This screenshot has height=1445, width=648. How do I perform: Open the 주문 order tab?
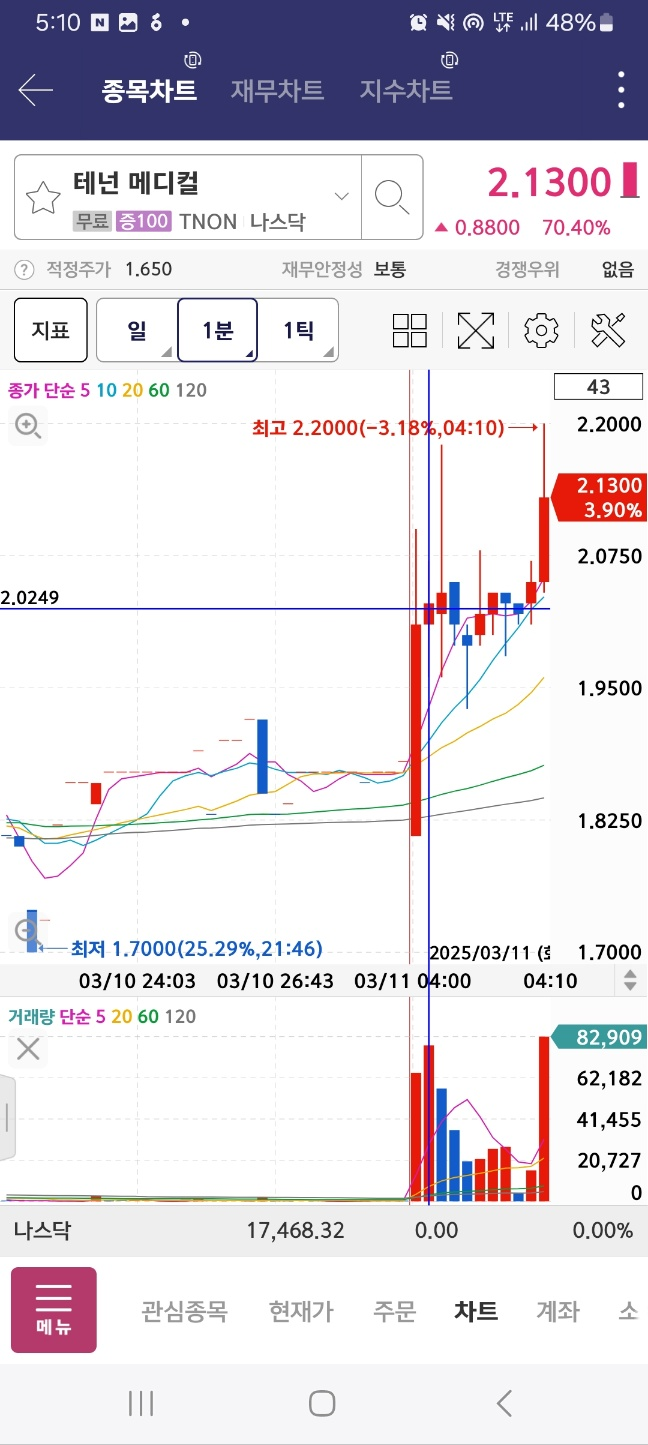(x=394, y=1311)
